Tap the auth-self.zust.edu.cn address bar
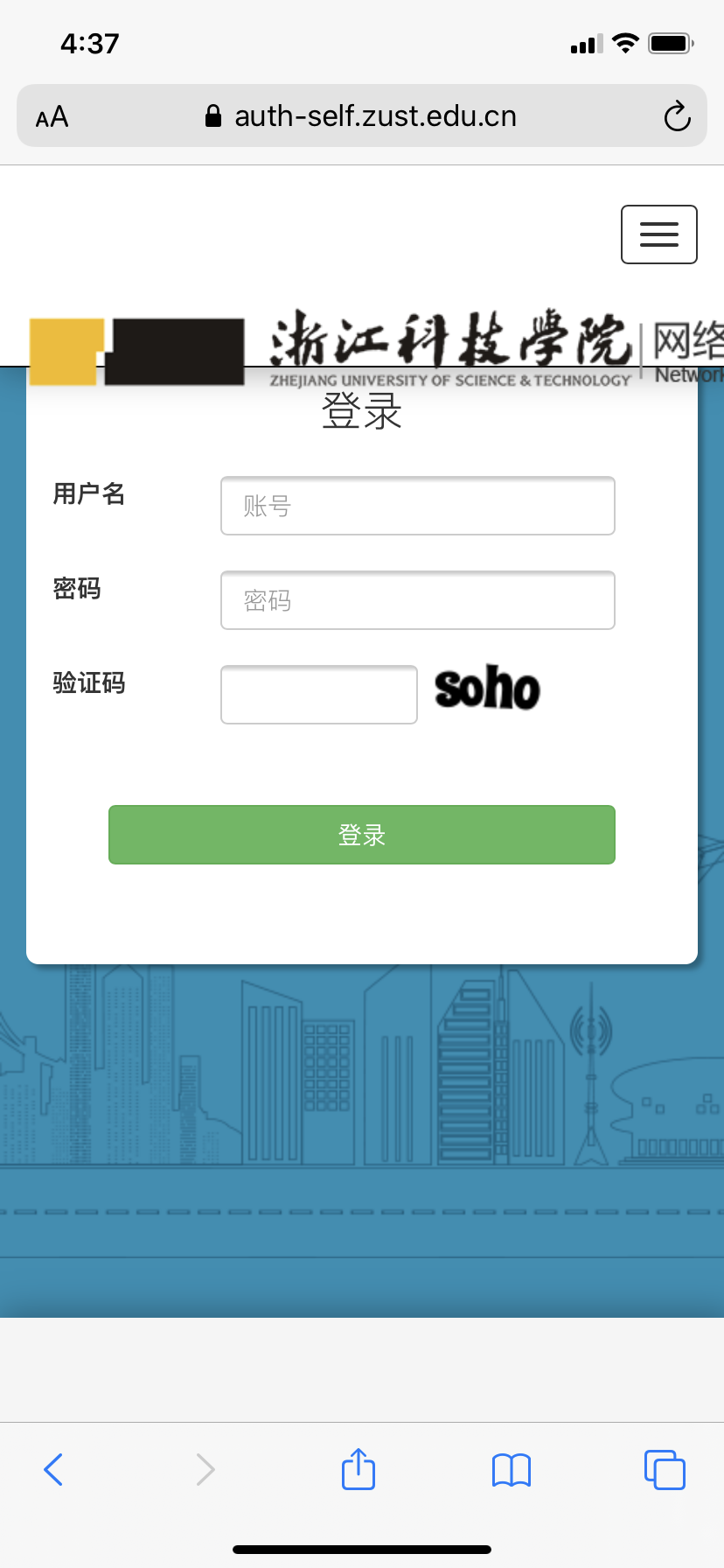The width and height of the screenshot is (724, 1568). (360, 116)
